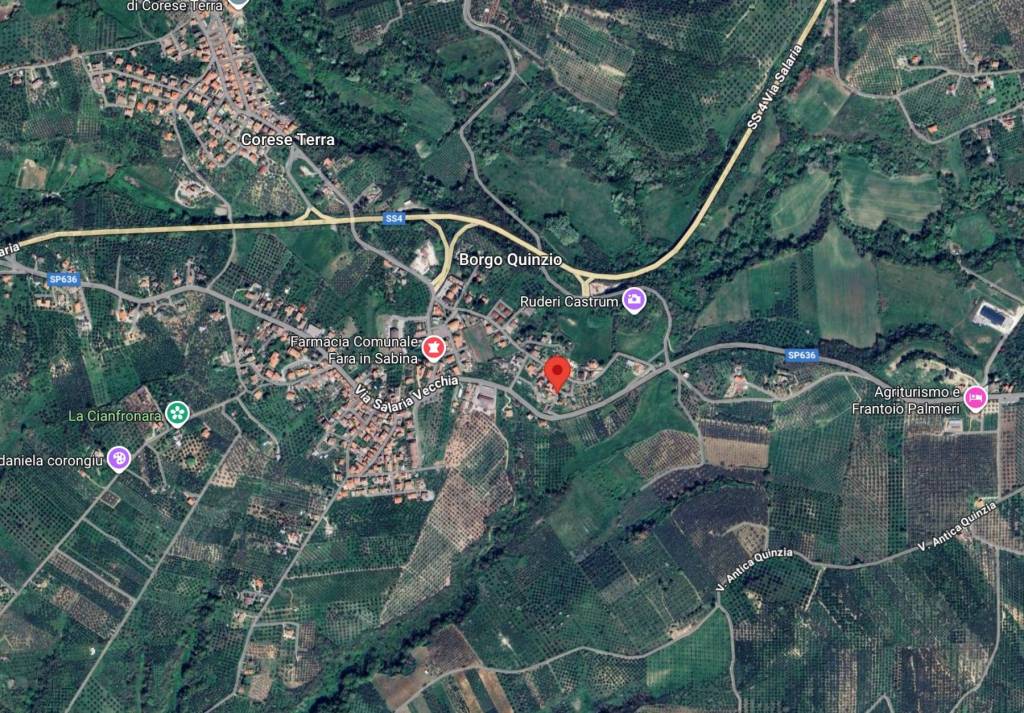Open La Cianfronara place marker
The width and height of the screenshot is (1024, 713).
[x=177, y=413]
